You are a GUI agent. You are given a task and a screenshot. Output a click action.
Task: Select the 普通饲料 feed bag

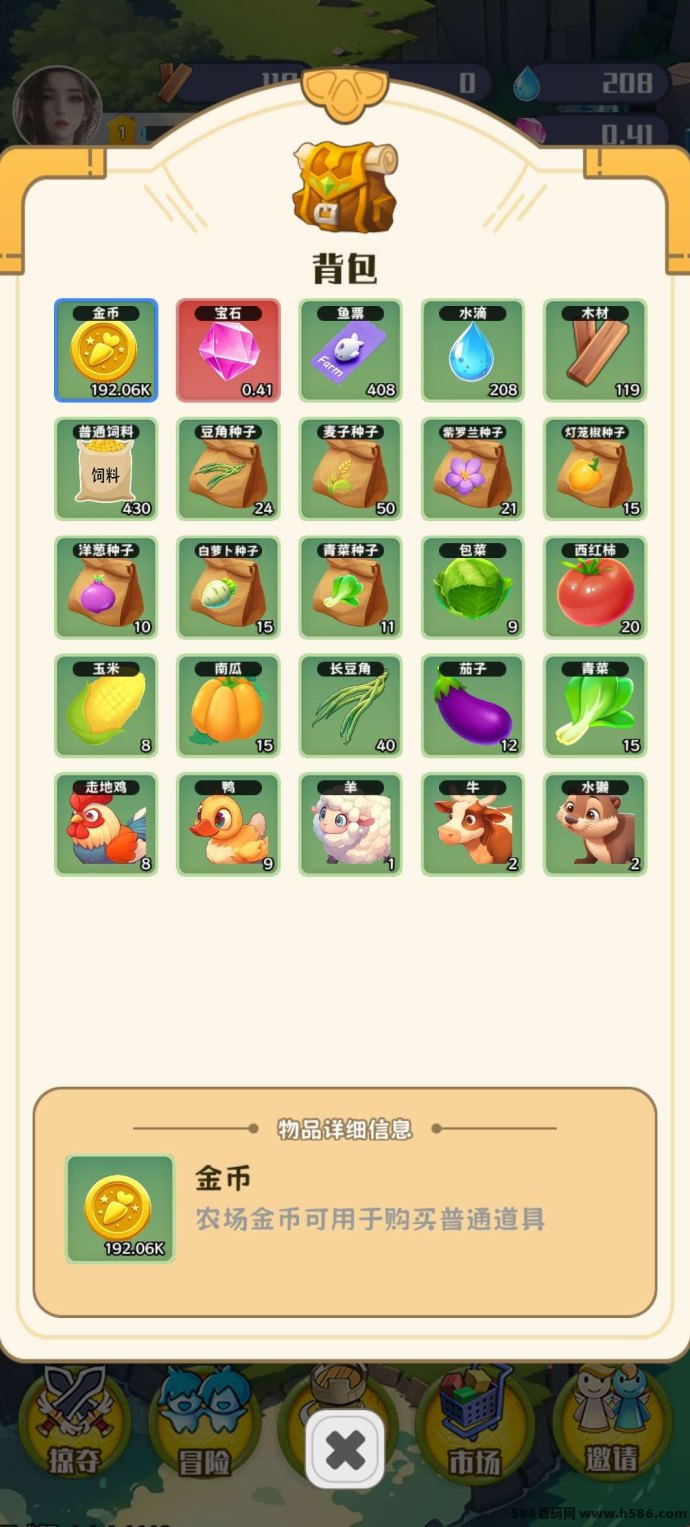[x=106, y=469]
